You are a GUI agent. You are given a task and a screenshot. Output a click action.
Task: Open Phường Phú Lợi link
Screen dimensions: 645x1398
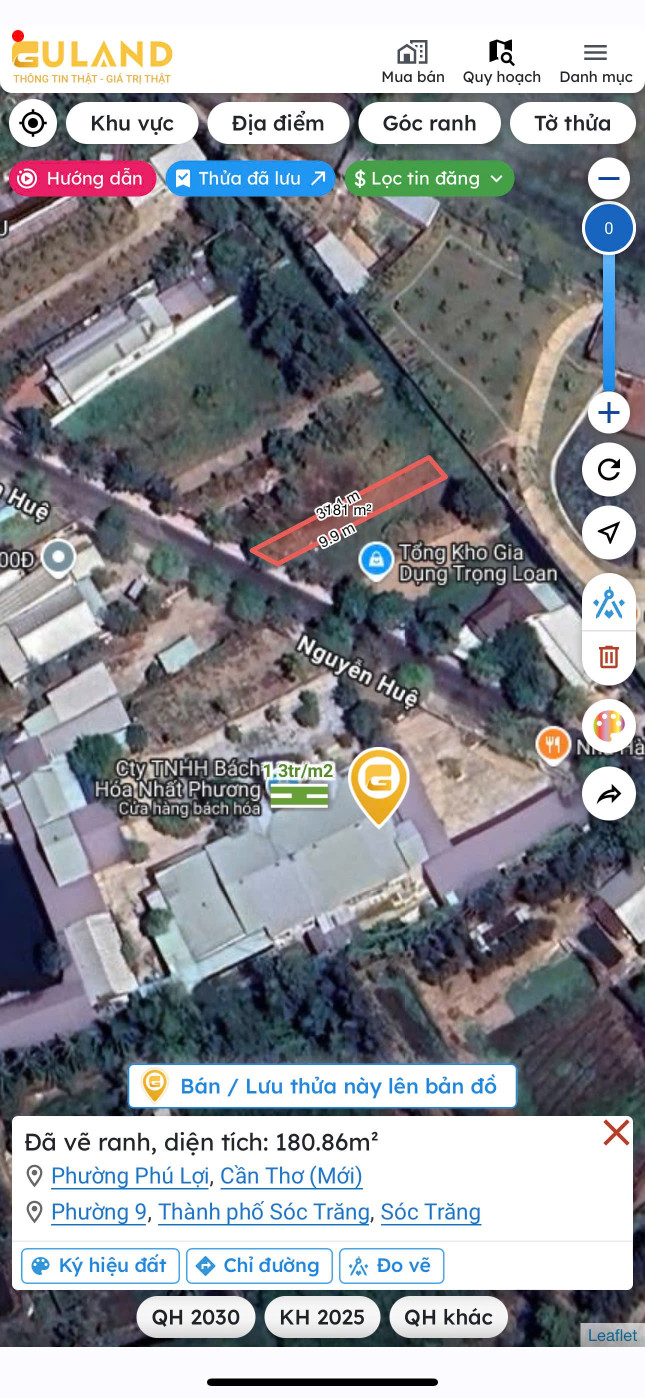[130, 1176]
